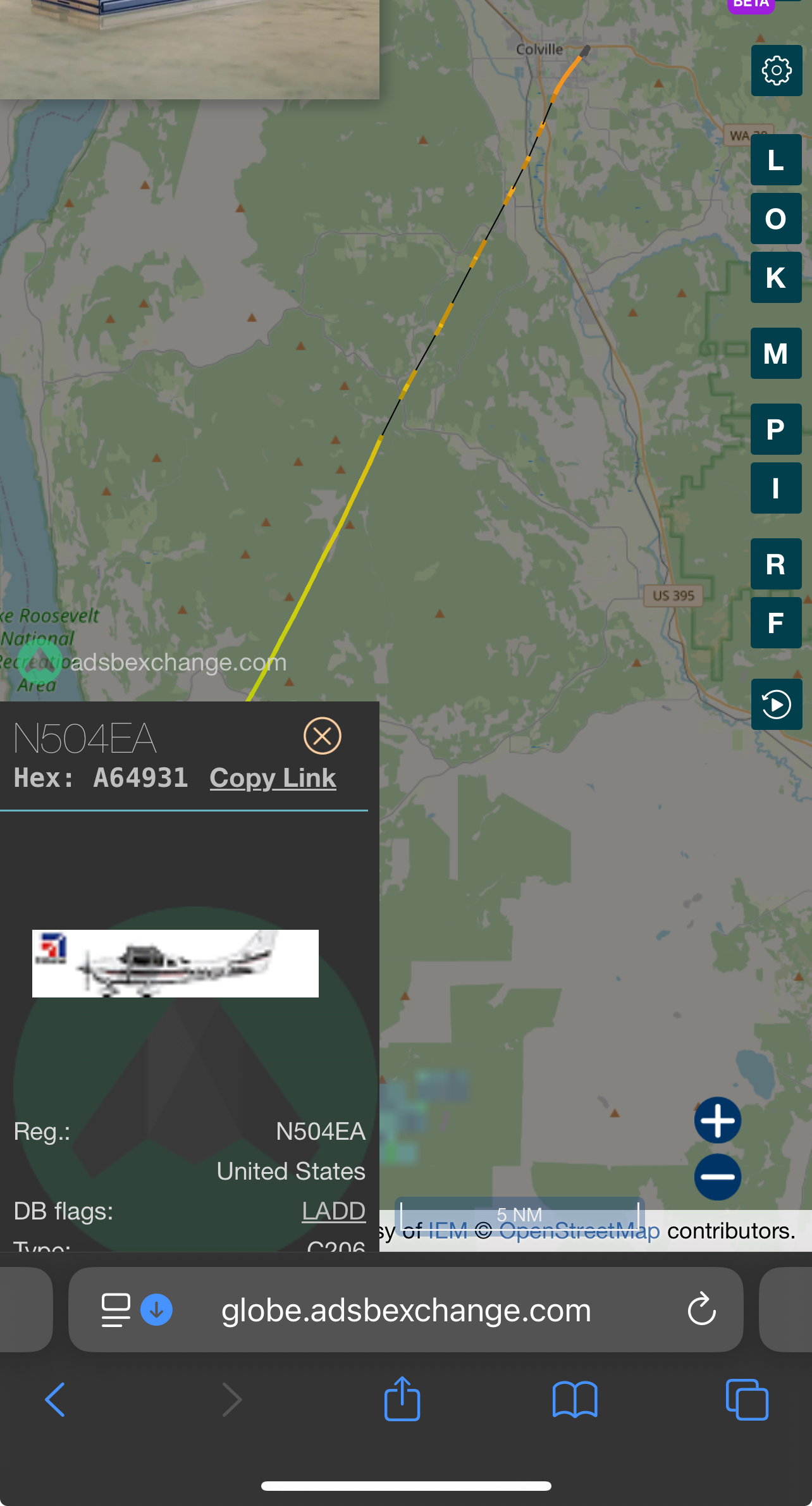Toggle the M map button
This screenshot has width=812, height=1506.
(775, 354)
